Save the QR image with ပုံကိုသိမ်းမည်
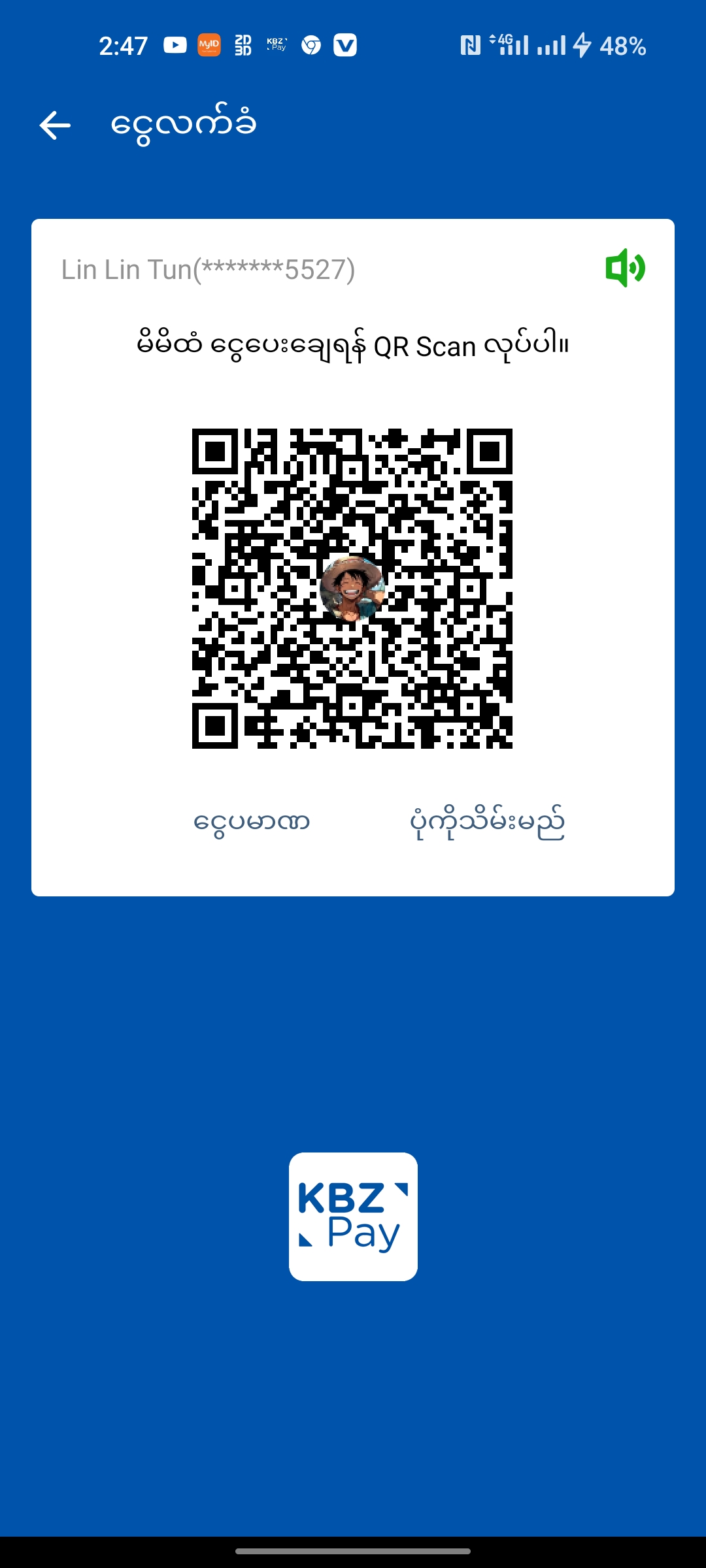706x1568 pixels. click(x=487, y=822)
